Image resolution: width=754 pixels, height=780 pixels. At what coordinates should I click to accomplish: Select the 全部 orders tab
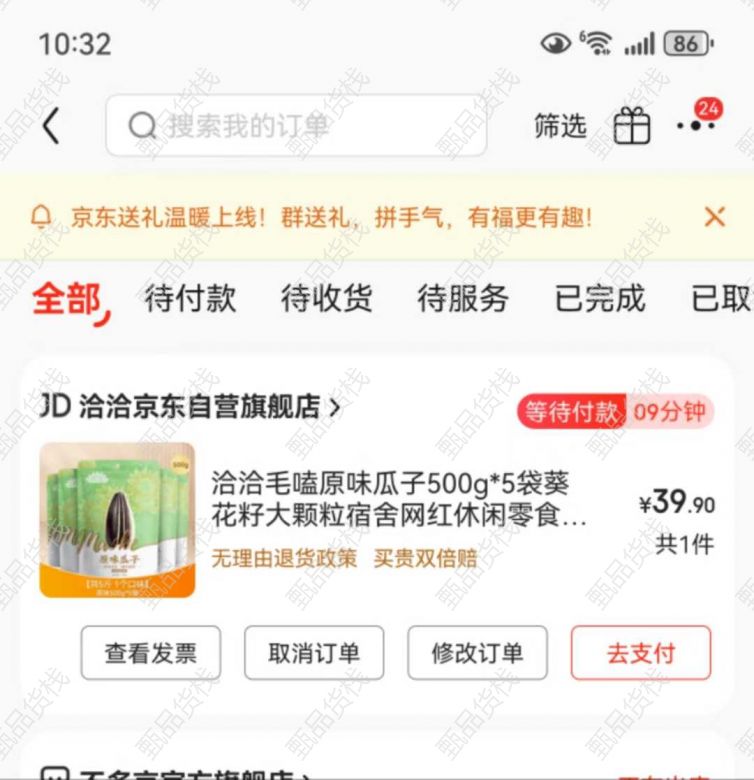pos(68,299)
